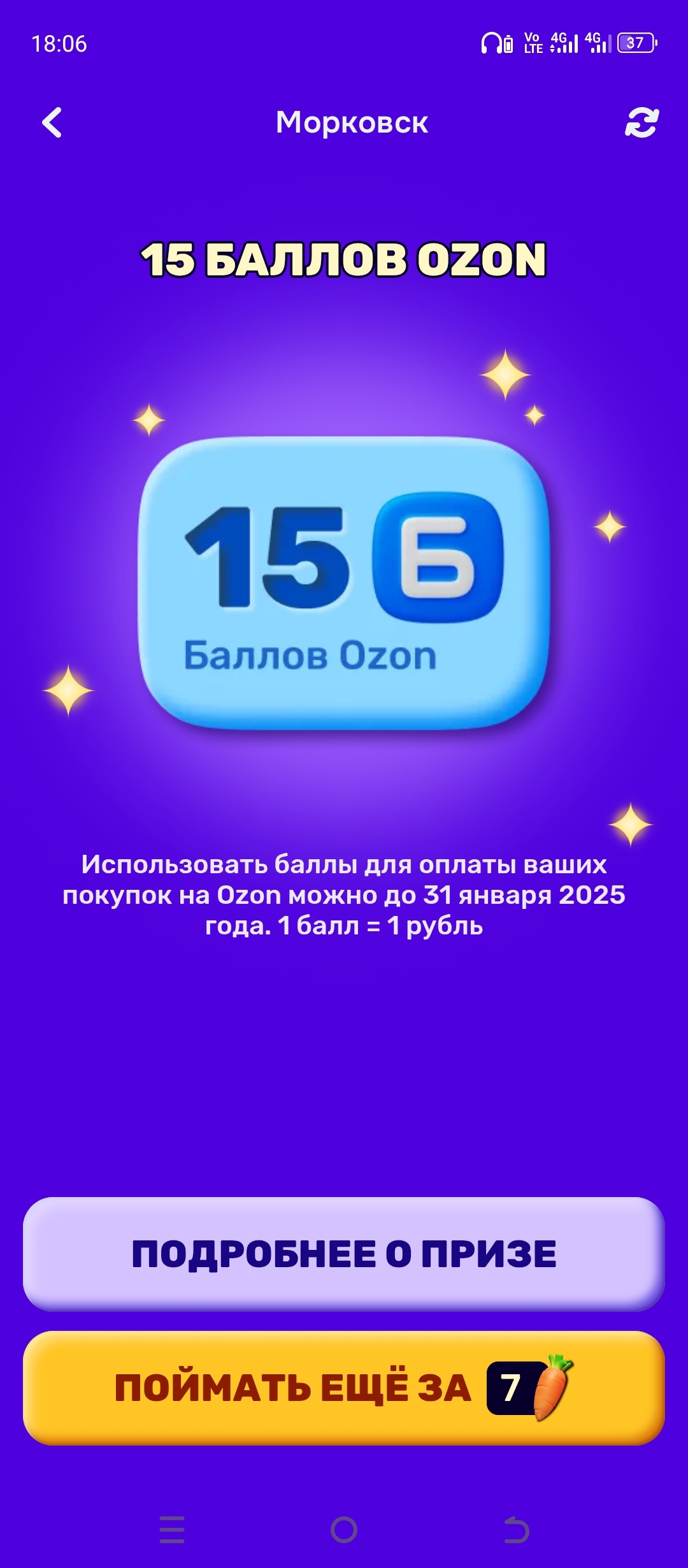Open recent apps in the system bar

click(x=172, y=1530)
